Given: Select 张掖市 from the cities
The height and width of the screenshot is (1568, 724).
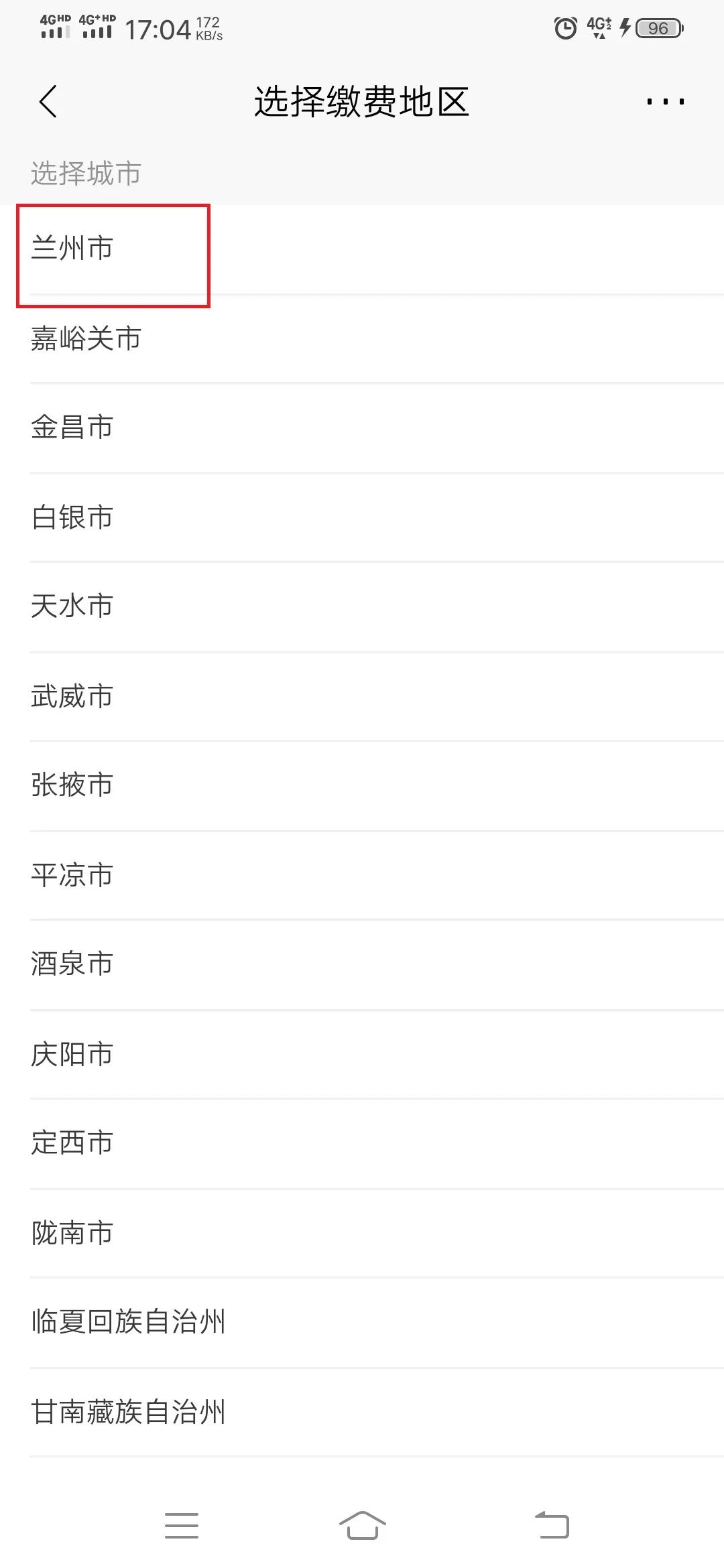Looking at the screenshot, I should (x=362, y=786).
